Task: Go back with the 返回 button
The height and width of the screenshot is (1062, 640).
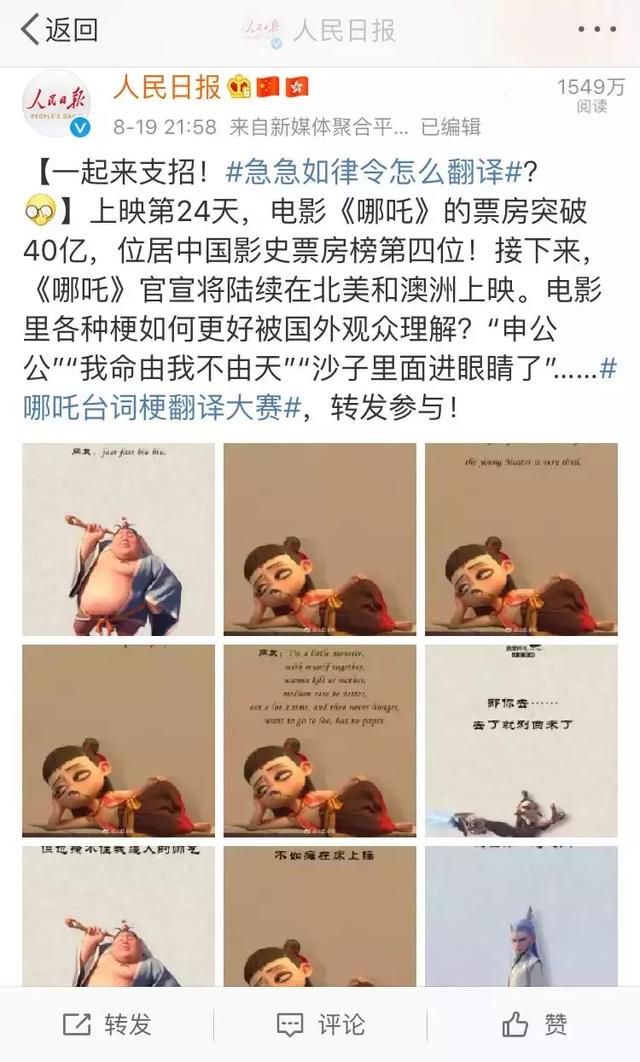Action: pyautogui.click(x=59, y=30)
